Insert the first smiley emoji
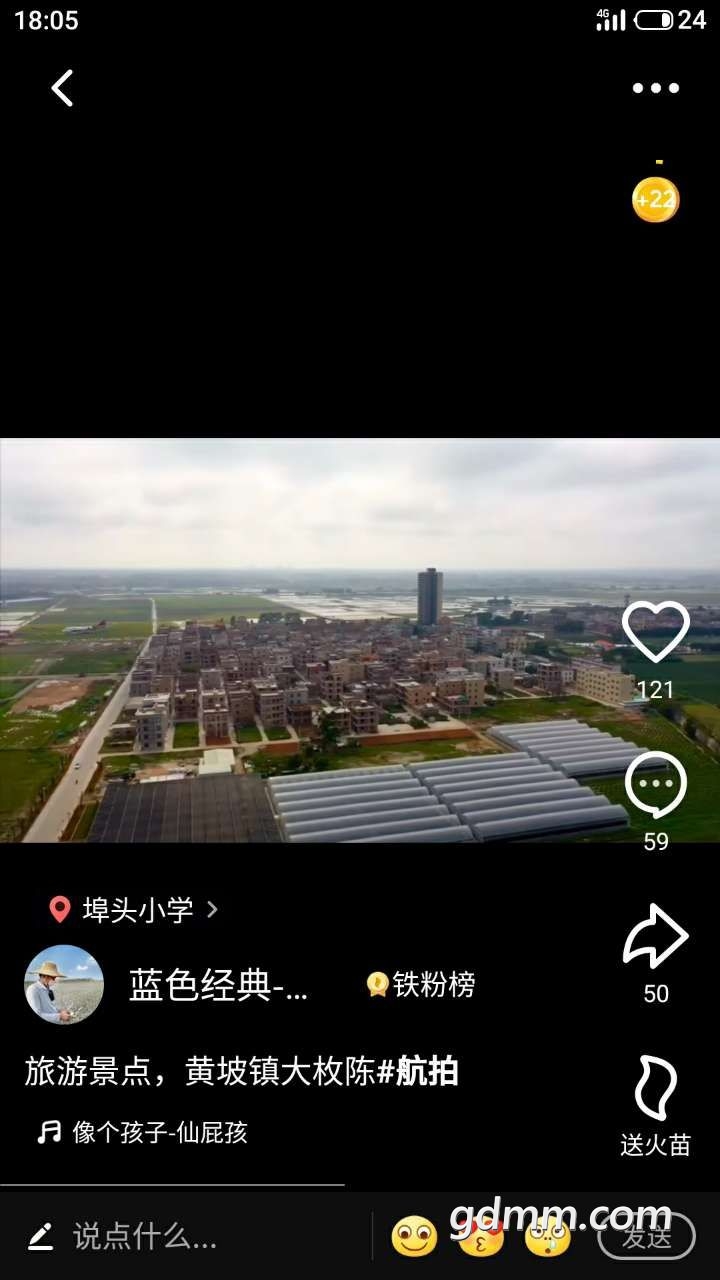720x1280 pixels. pyautogui.click(x=413, y=1237)
